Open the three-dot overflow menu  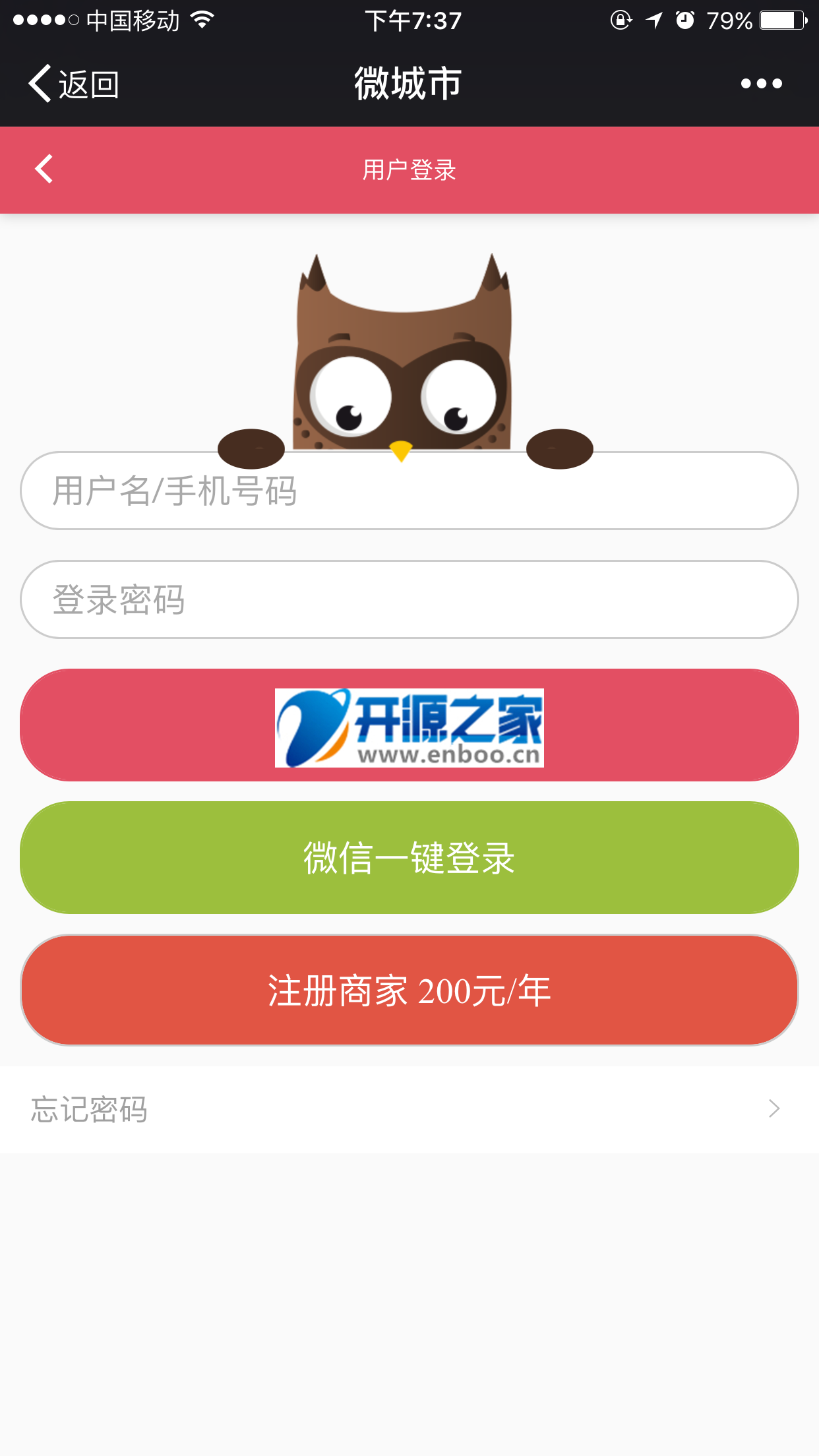(761, 84)
